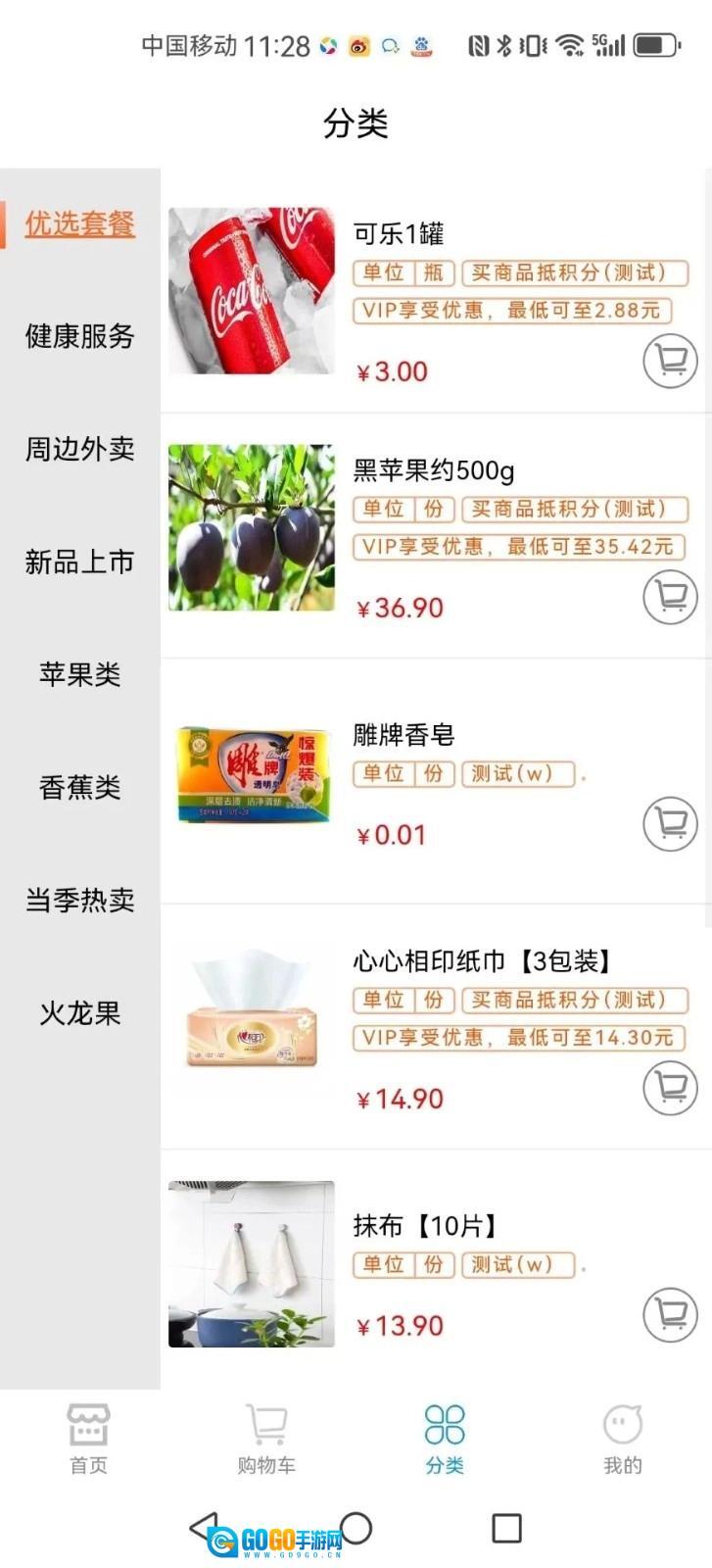Screen dimensions: 712x1568
Task: Add 雕牌香皂 to the cart
Action: [670, 824]
